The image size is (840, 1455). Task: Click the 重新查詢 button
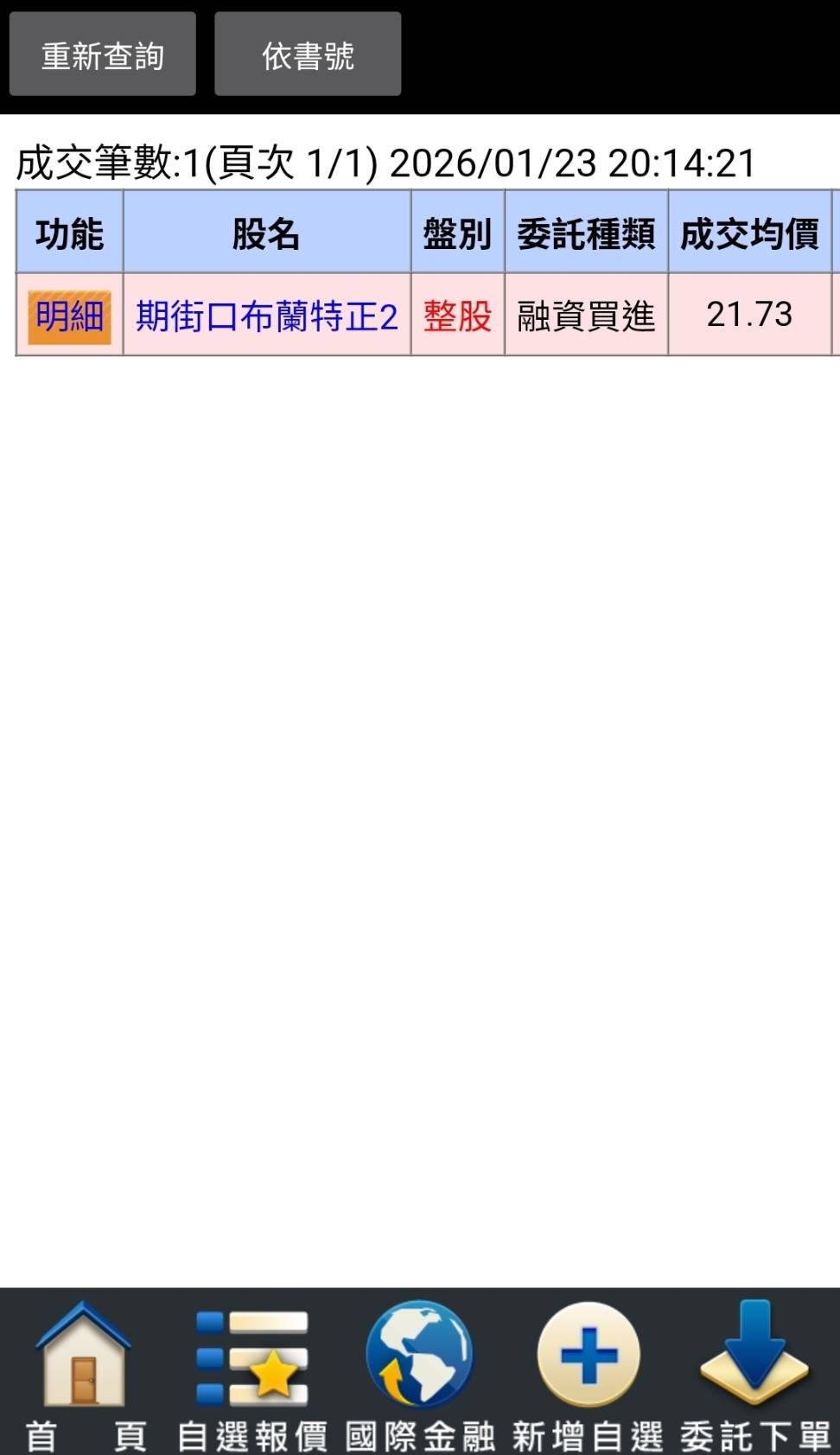(x=102, y=54)
